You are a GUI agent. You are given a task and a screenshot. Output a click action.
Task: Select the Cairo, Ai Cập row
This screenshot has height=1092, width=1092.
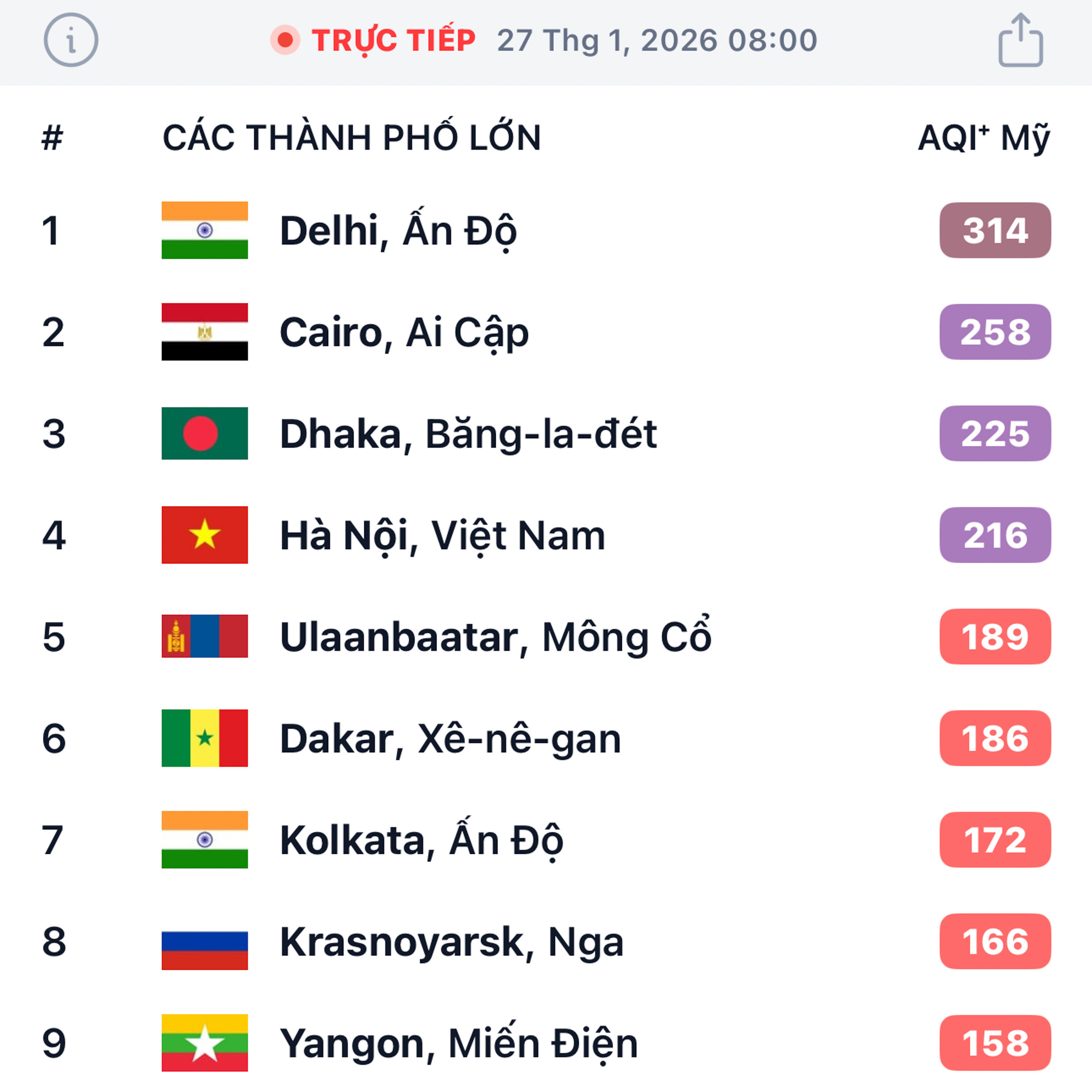click(x=404, y=332)
